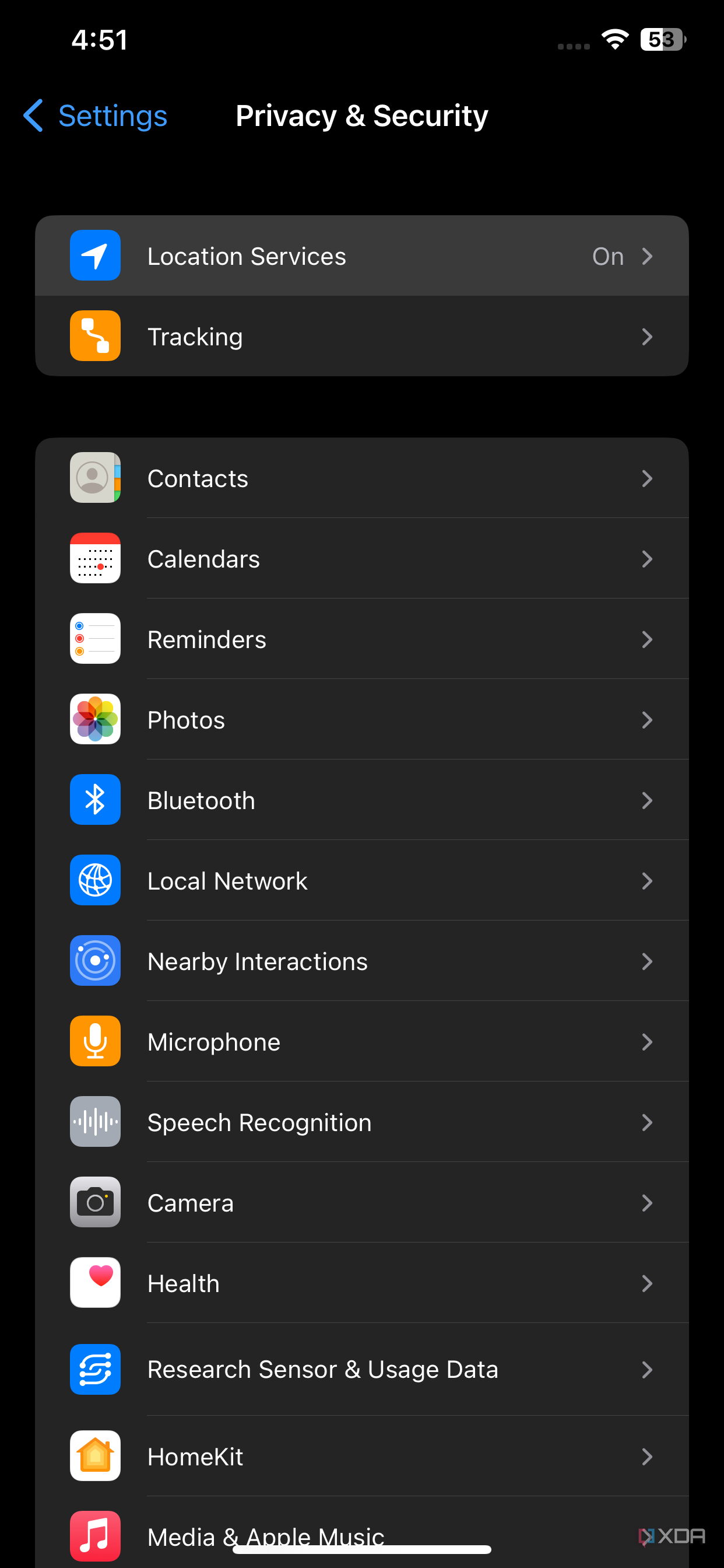Viewport: 724px width, 1568px height.
Task: Select the Bluetooth icon
Action: click(x=95, y=800)
